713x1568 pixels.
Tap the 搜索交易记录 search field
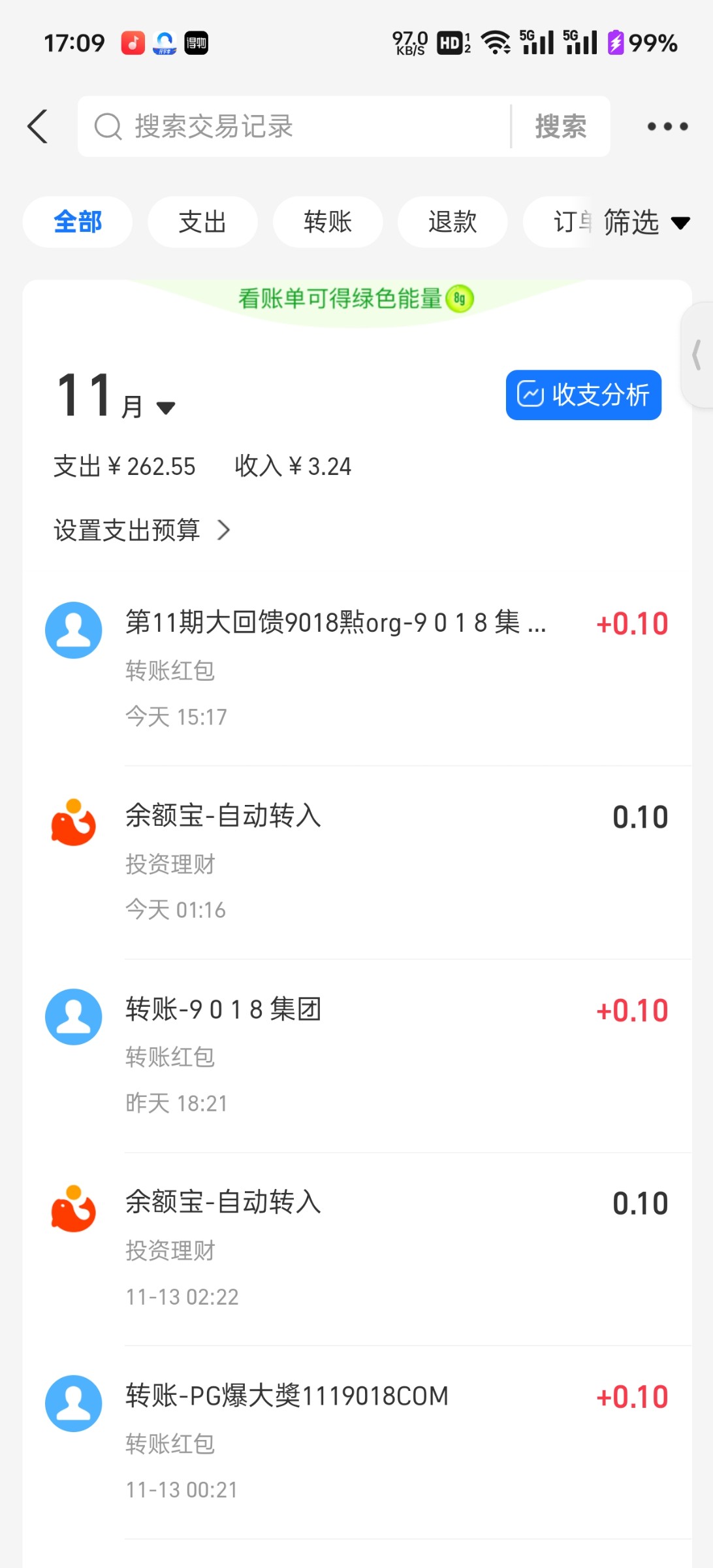click(294, 126)
